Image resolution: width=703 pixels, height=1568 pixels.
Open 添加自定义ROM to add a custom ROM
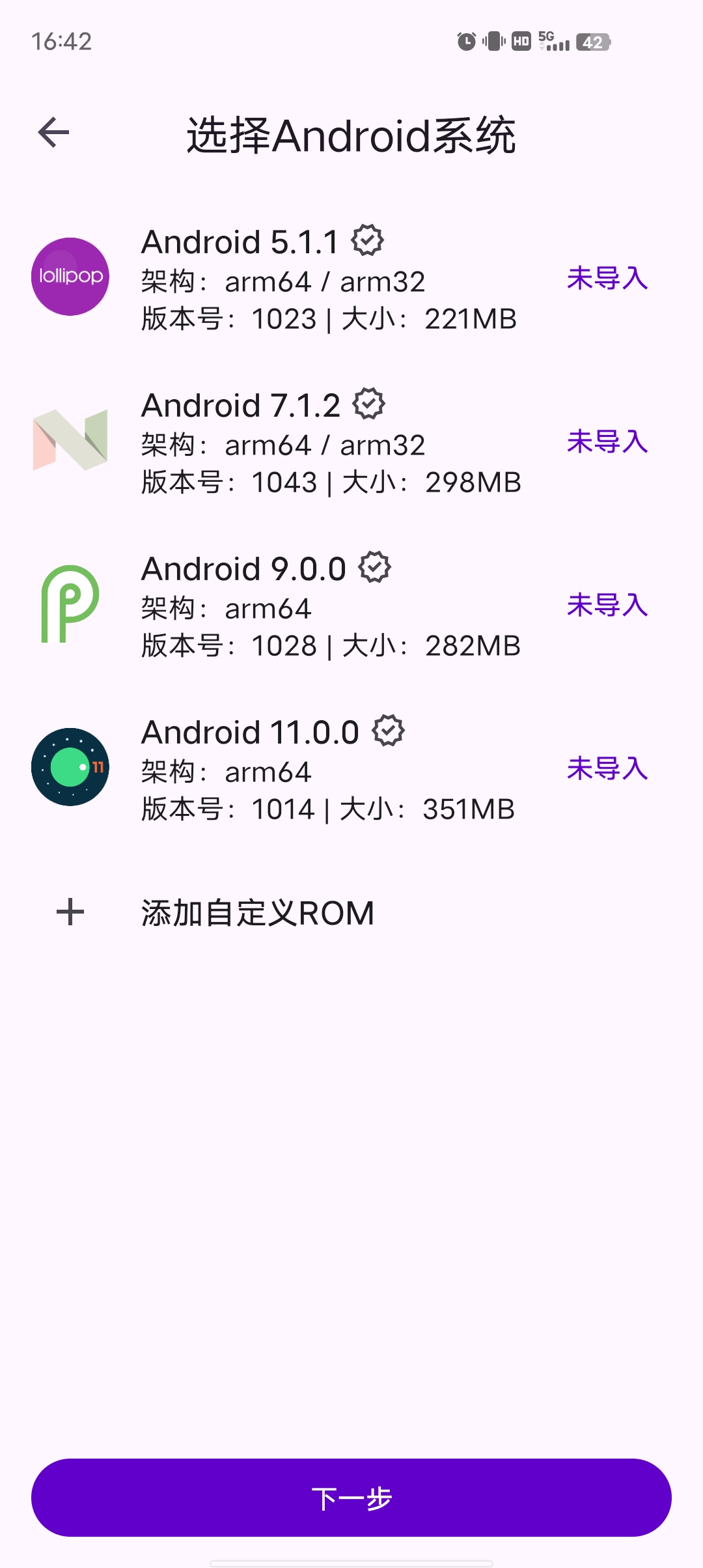[x=258, y=912]
